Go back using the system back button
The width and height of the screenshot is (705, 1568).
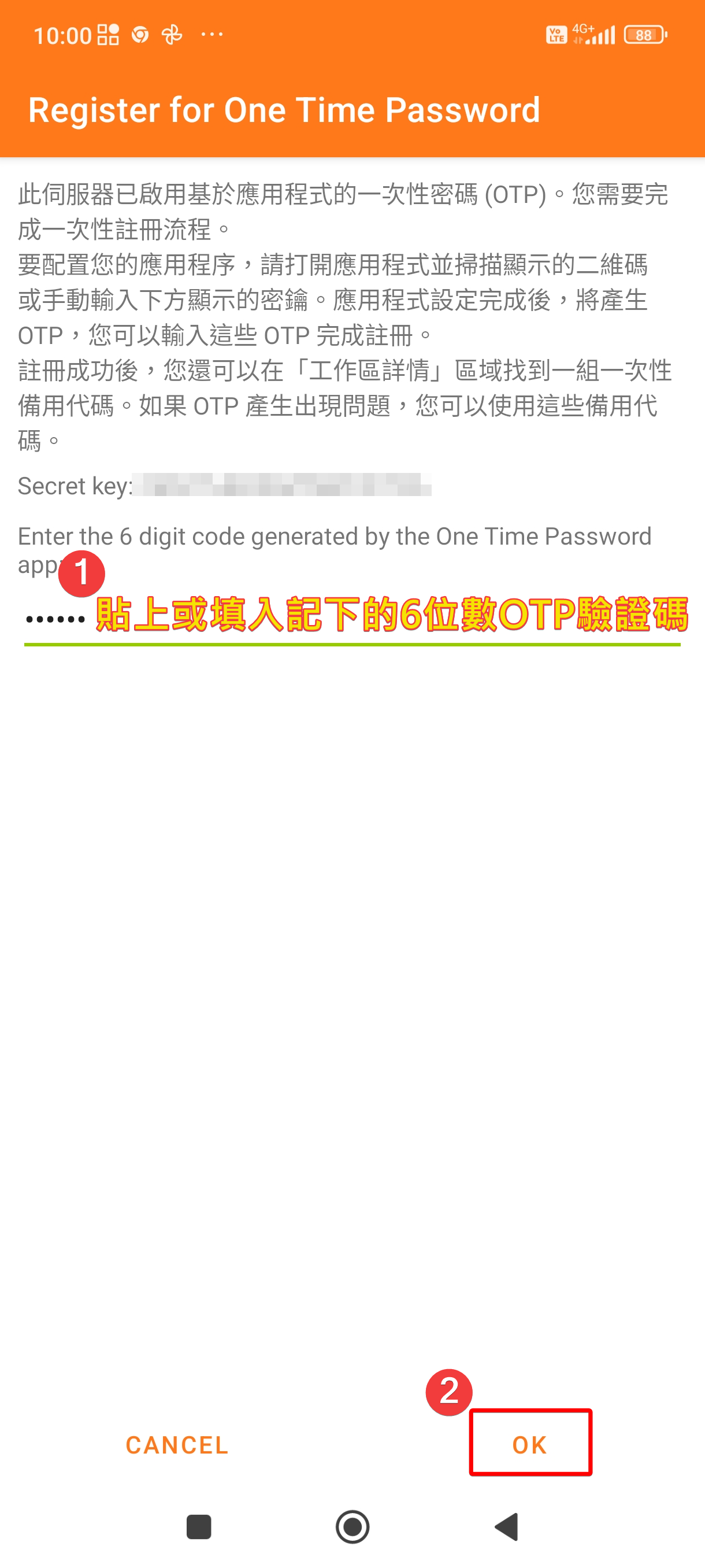click(x=507, y=1526)
